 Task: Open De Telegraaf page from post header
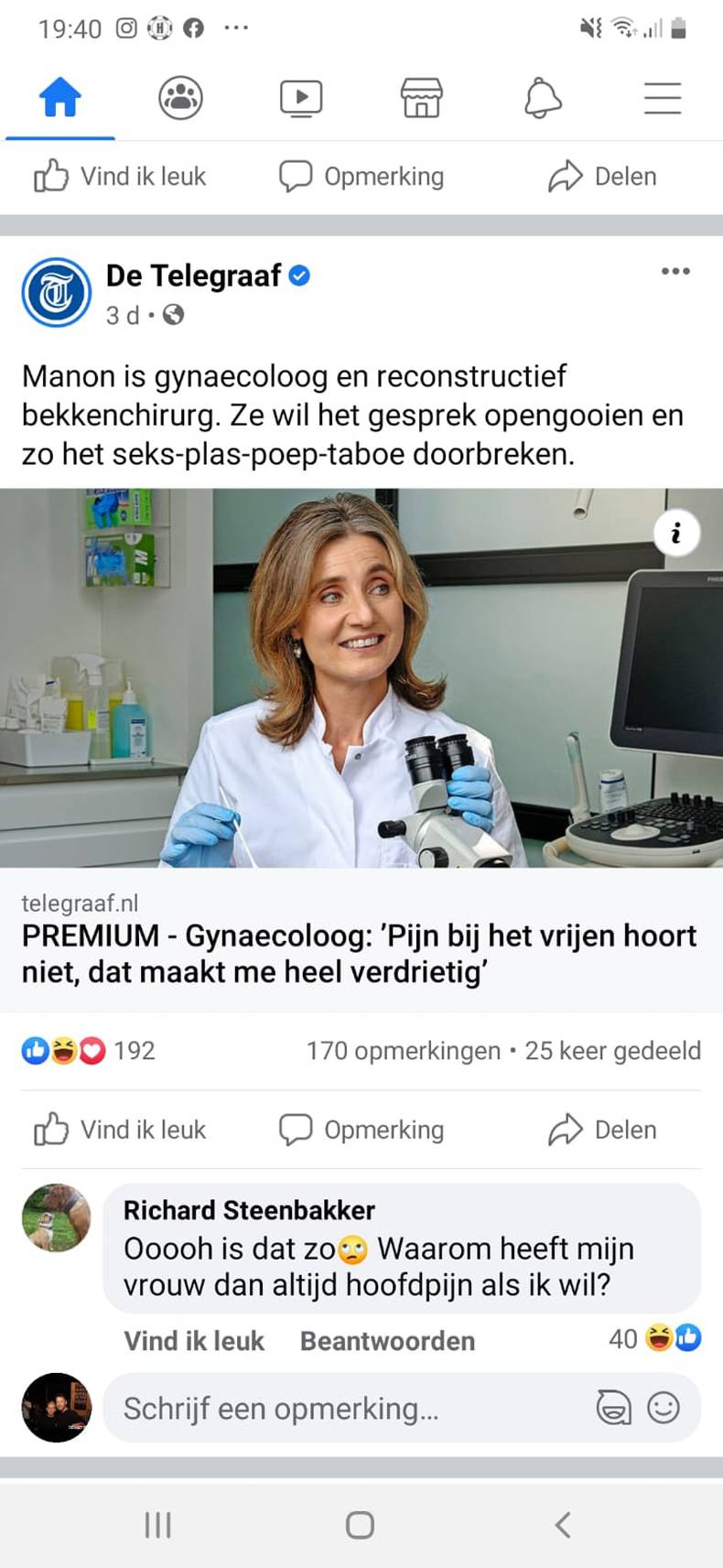[194, 275]
